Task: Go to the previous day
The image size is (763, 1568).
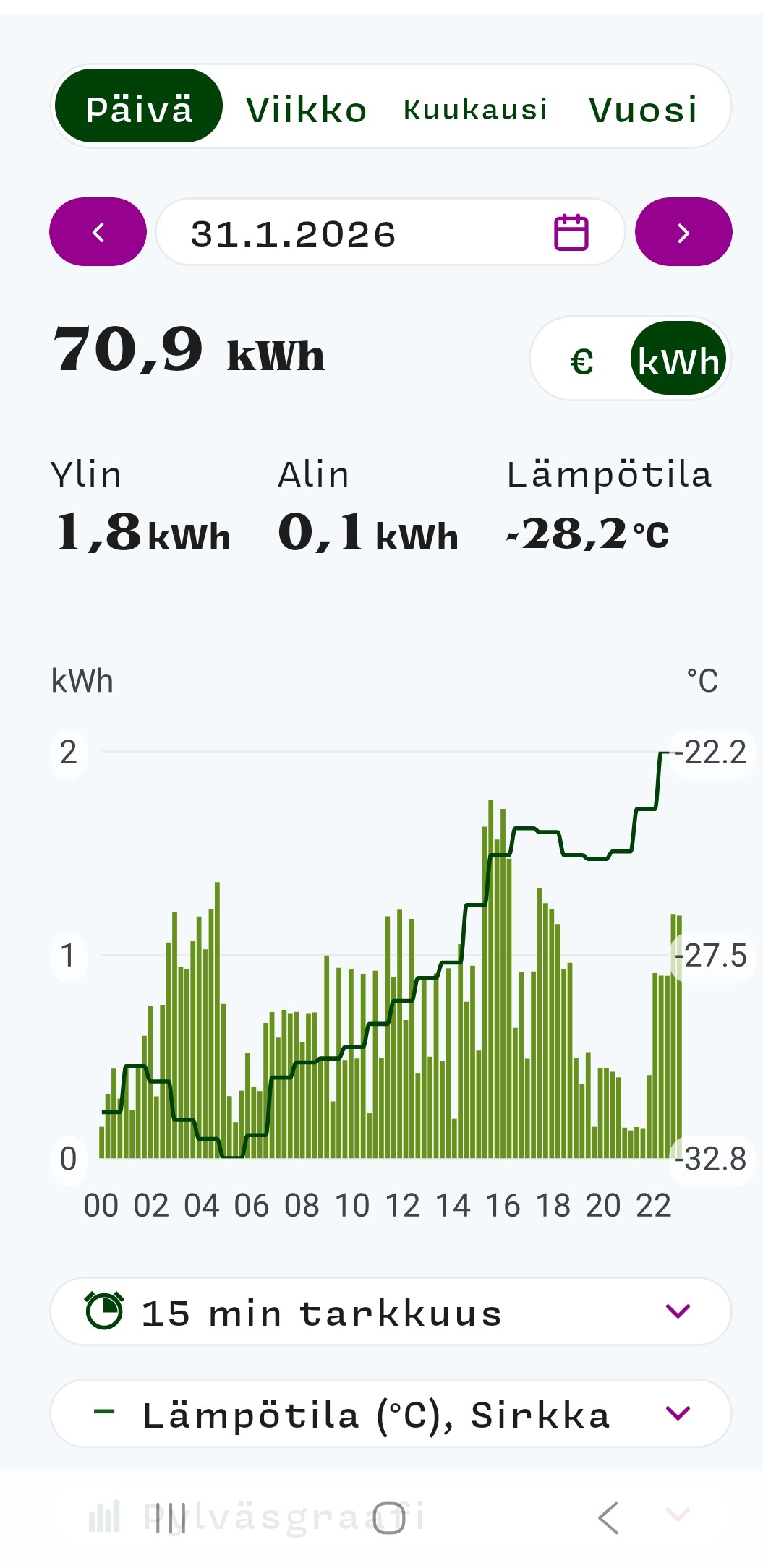Action: click(x=98, y=232)
